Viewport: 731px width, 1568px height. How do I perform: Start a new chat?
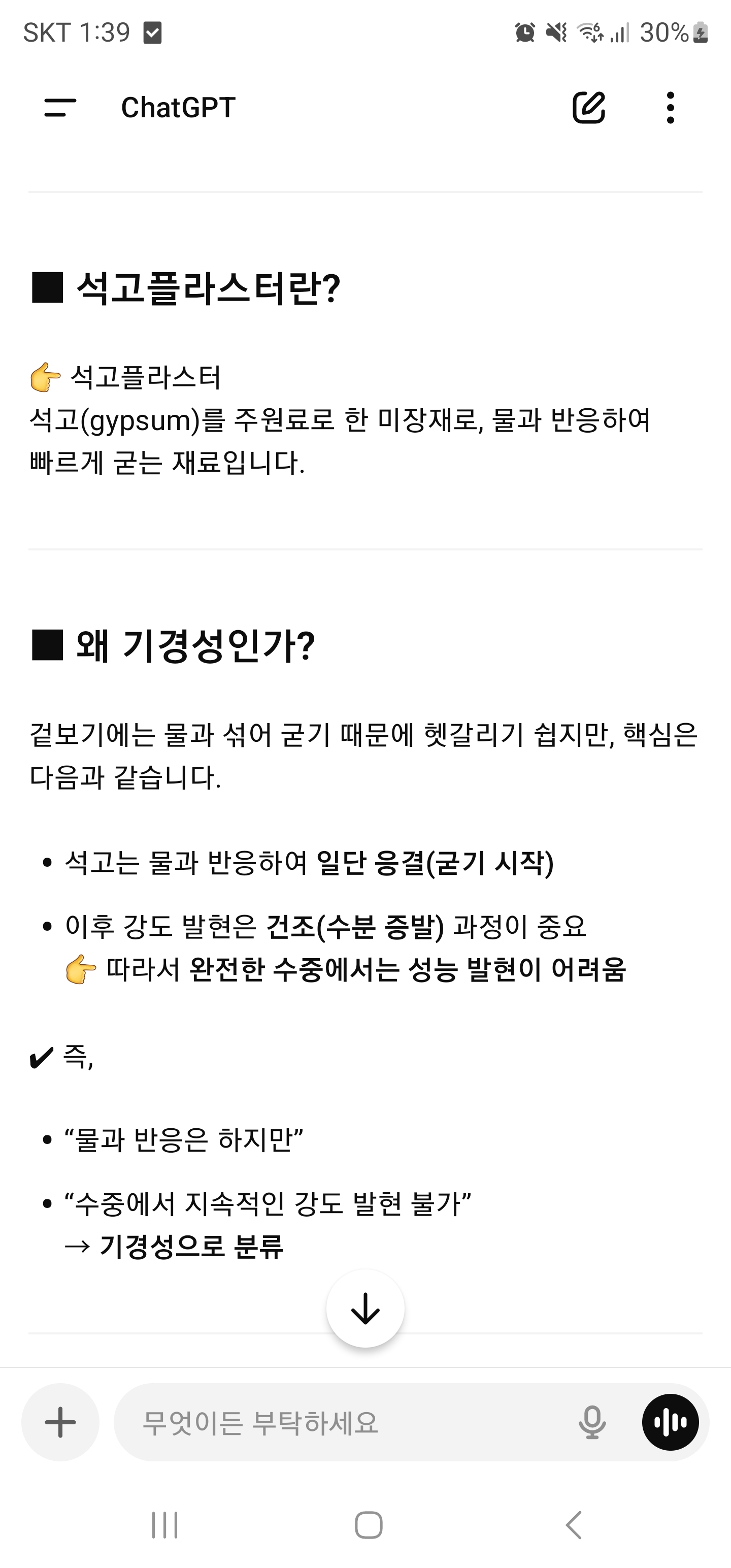[x=588, y=108]
